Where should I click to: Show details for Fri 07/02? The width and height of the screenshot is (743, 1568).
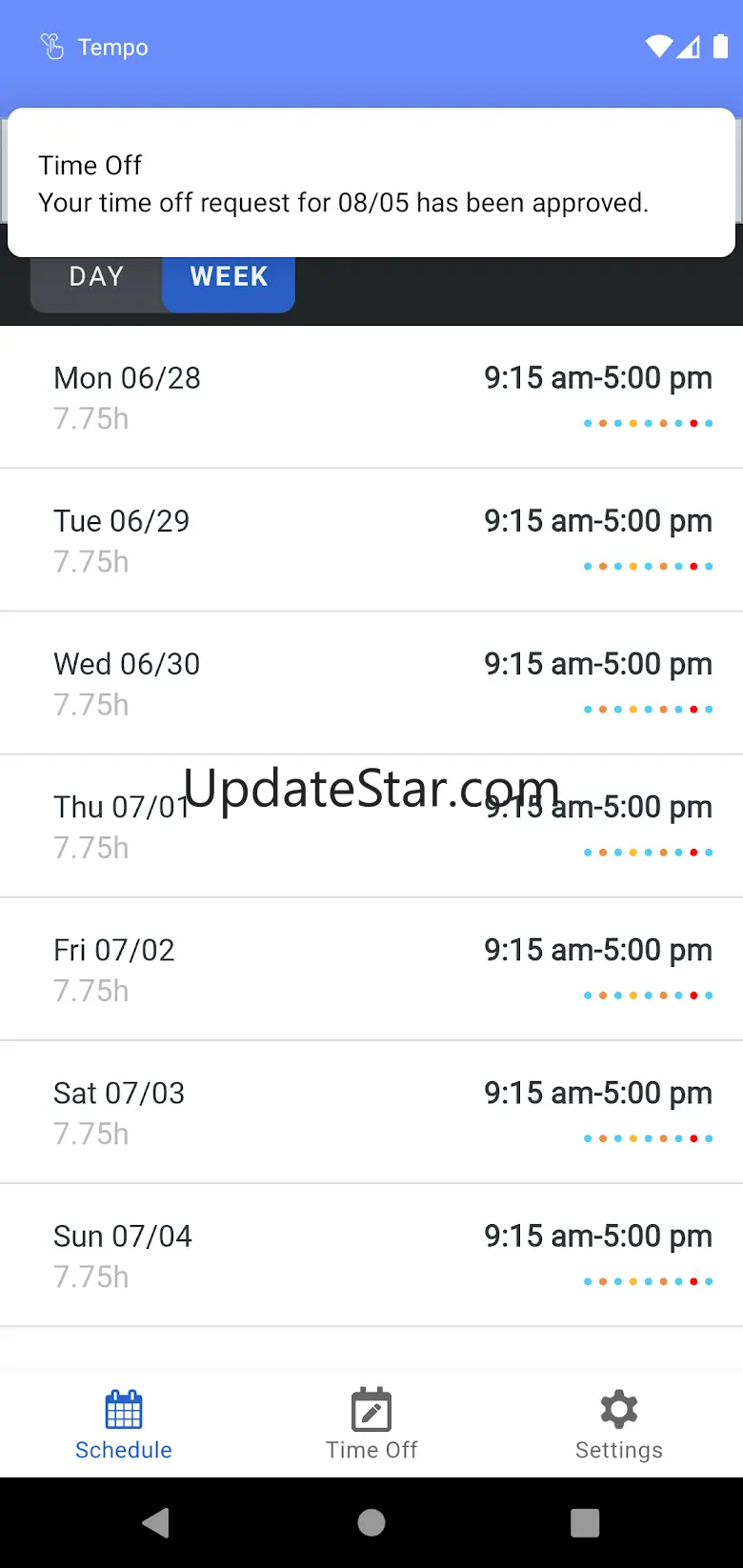[371, 969]
